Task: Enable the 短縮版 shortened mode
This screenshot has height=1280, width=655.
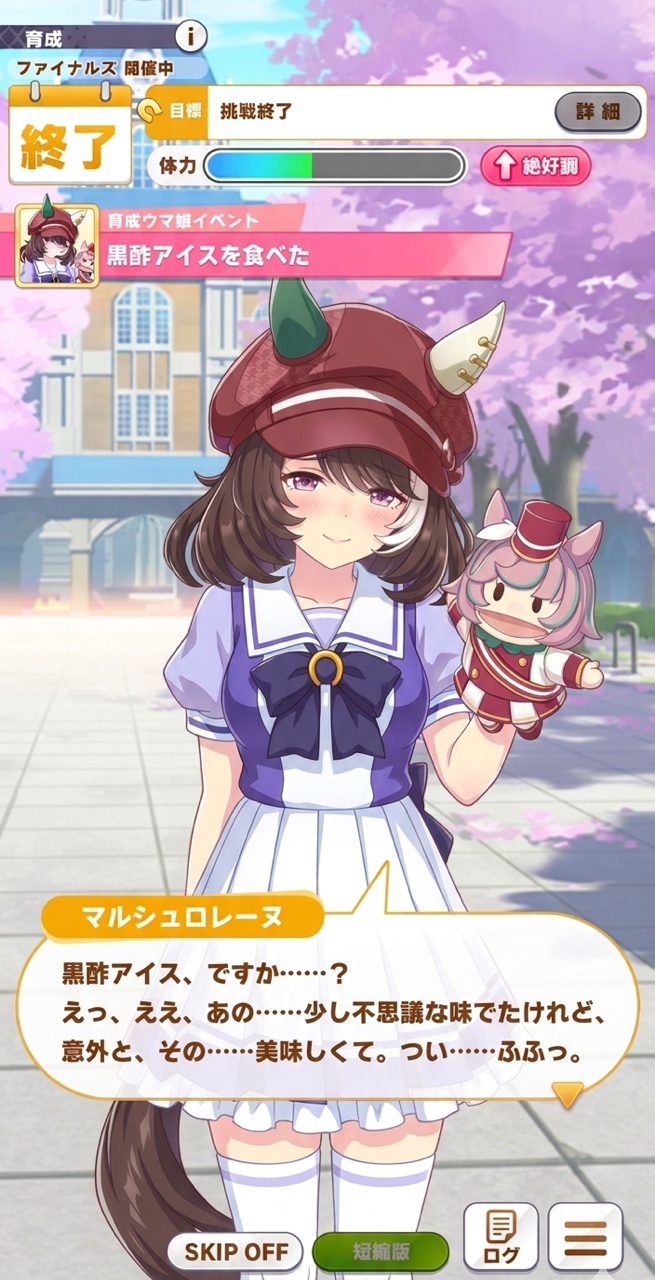Action: tap(380, 1251)
